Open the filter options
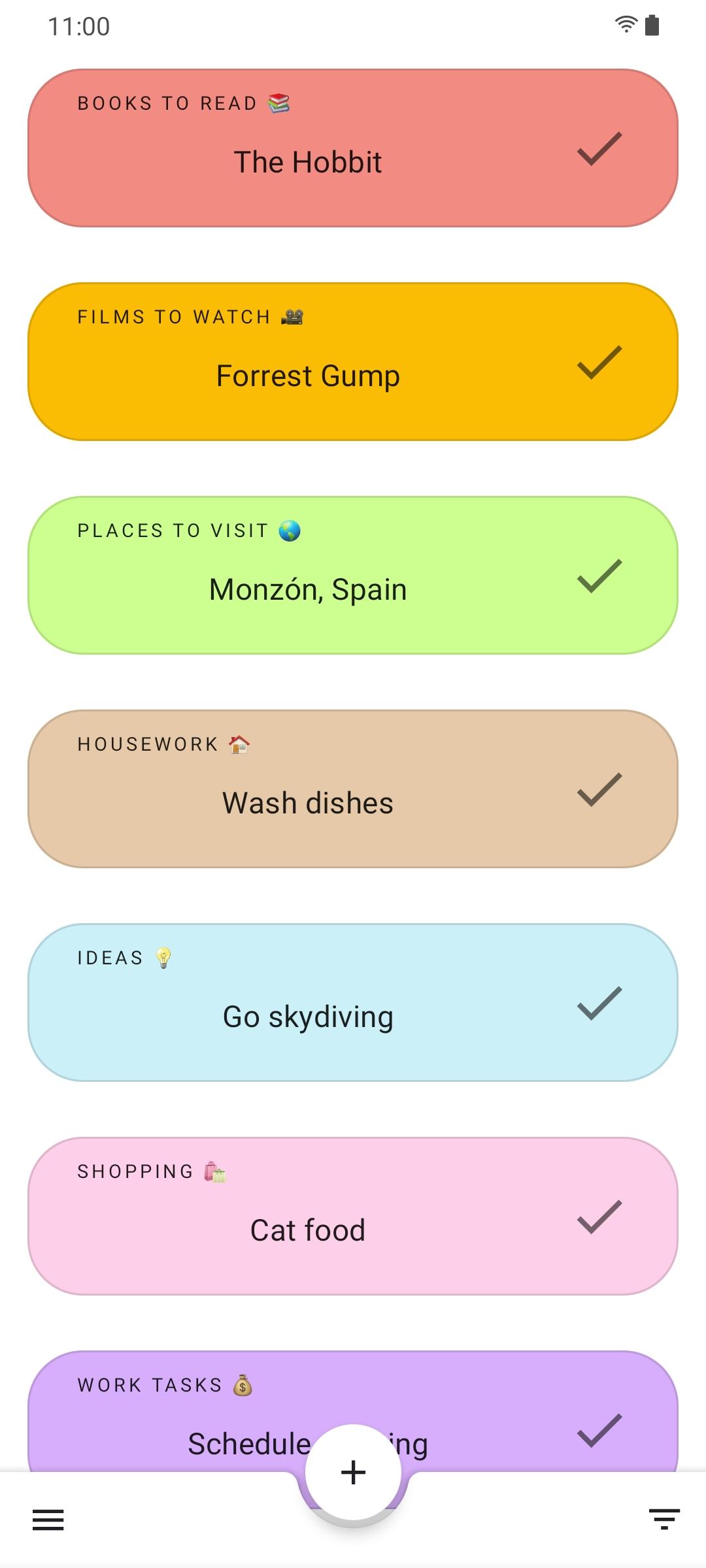Viewport: 706px width, 1568px height. click(664, 1520)
